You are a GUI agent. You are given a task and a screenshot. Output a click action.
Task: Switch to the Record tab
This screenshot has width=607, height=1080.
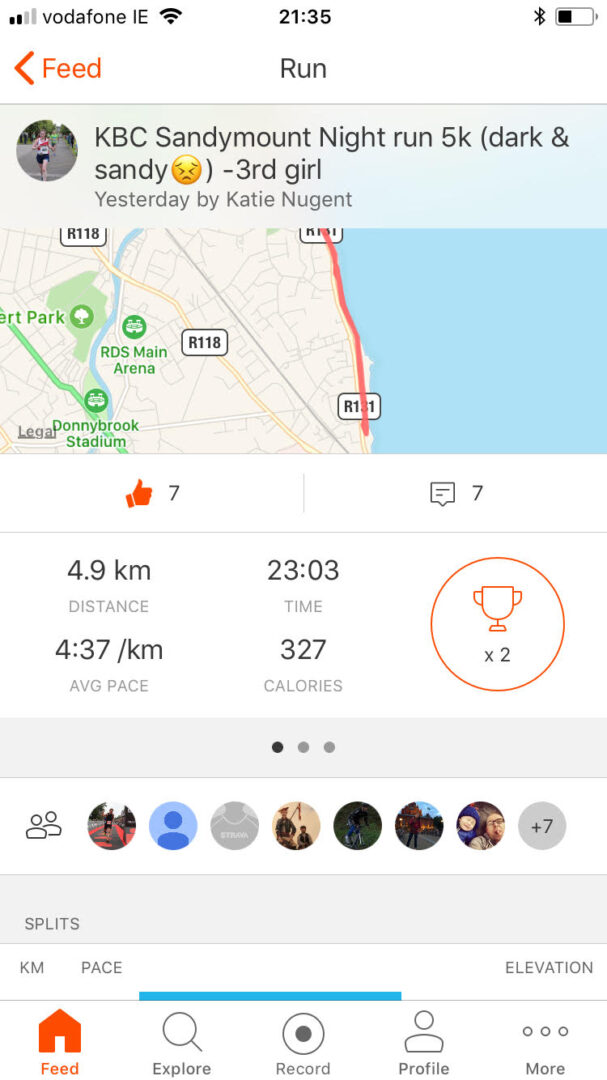coord(303,1043)
